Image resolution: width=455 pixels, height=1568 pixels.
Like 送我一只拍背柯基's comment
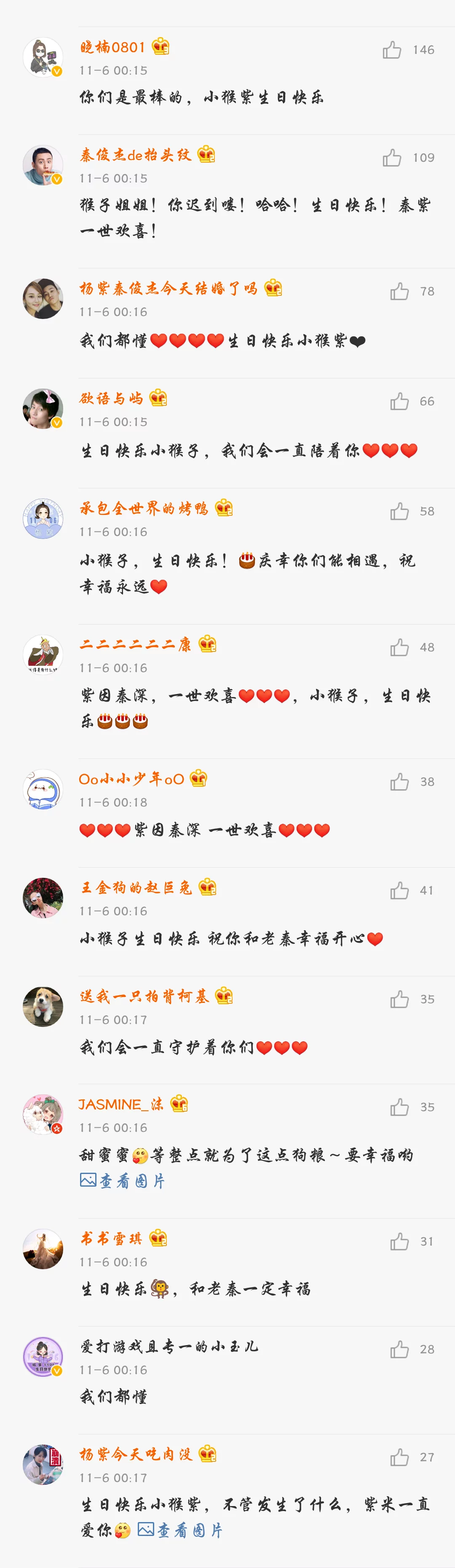click(399, 1000)
